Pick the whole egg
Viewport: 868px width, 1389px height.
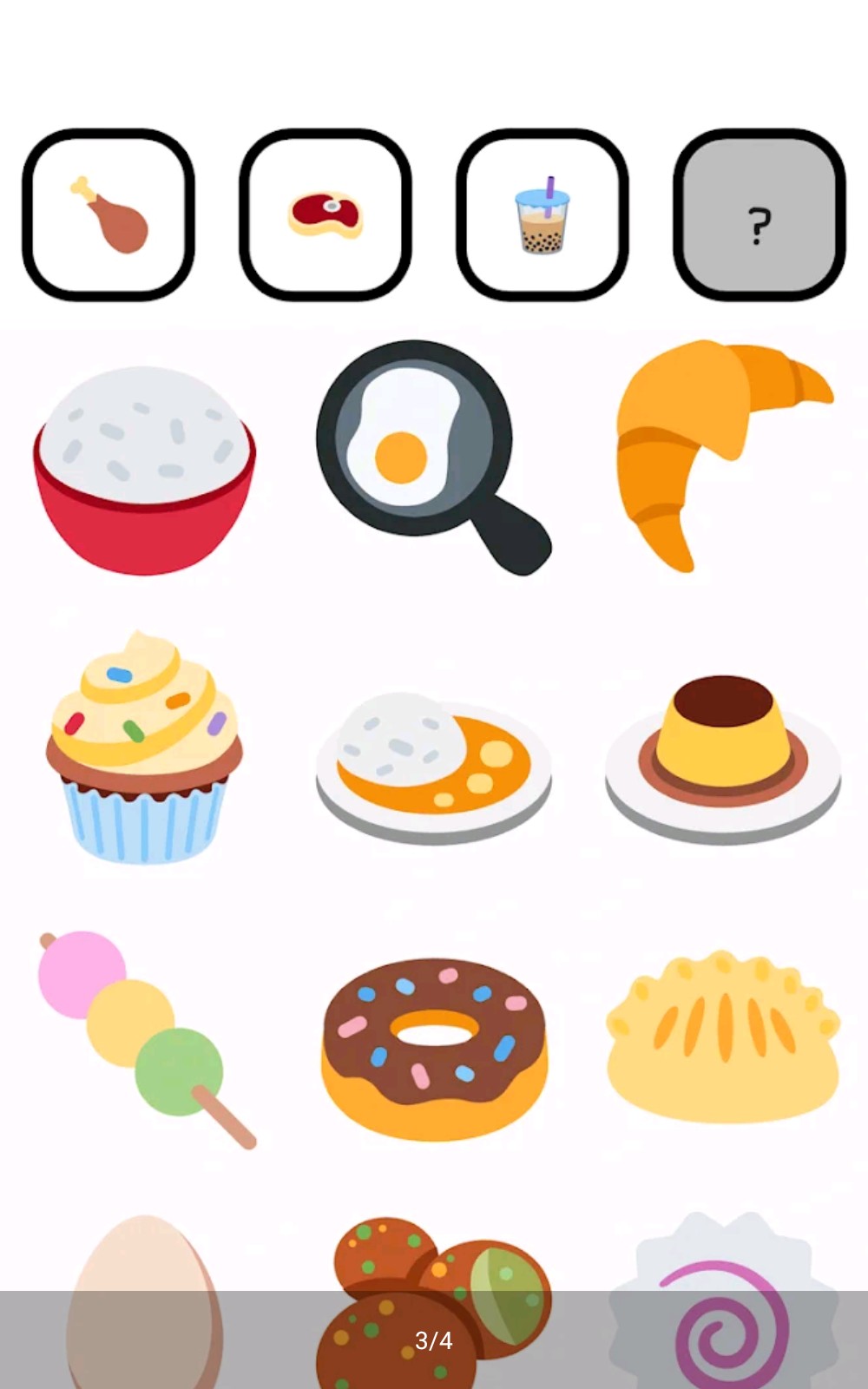point(144,1285)
